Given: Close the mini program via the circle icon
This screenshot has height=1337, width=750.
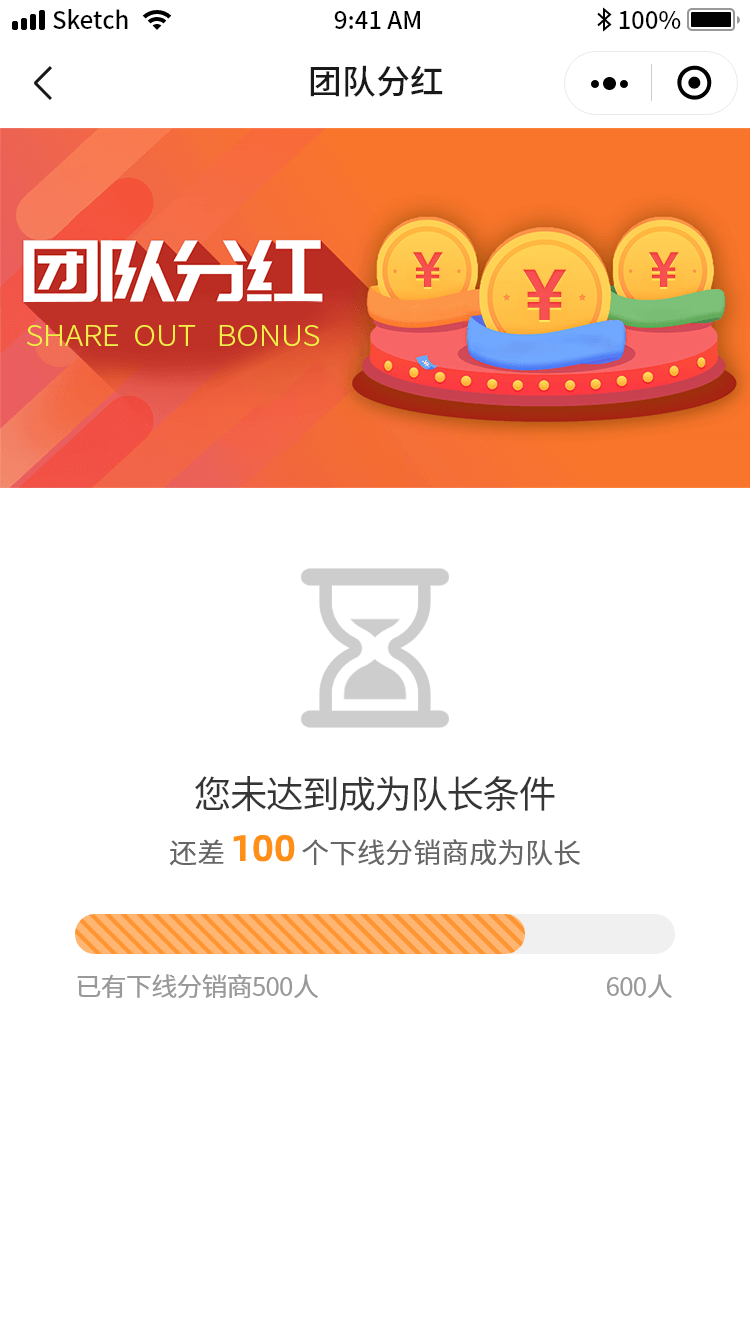Looking at the screenshot, I should pos(694,83).
